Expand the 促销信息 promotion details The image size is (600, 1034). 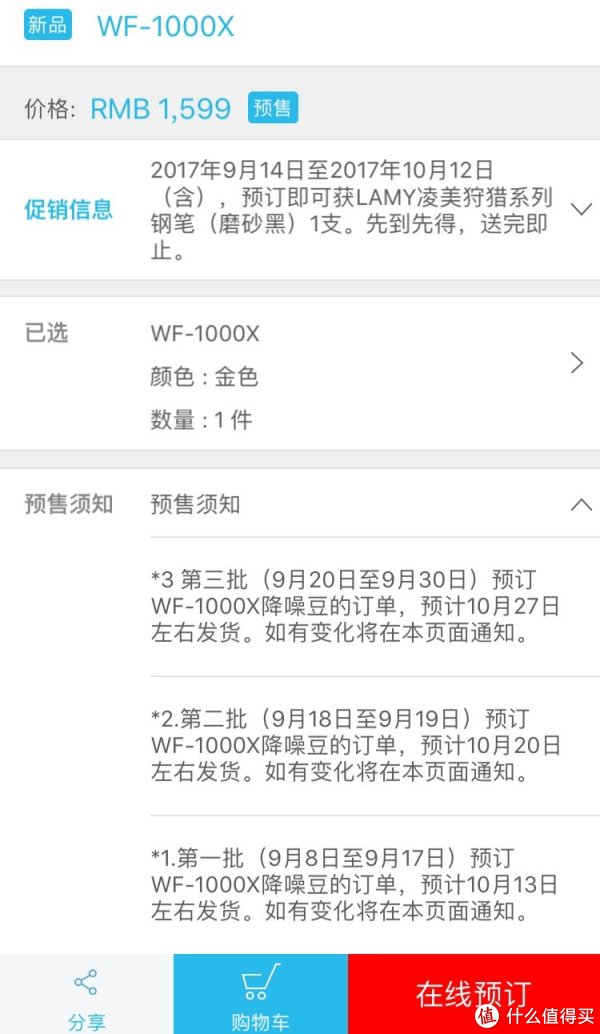[581, 210]
